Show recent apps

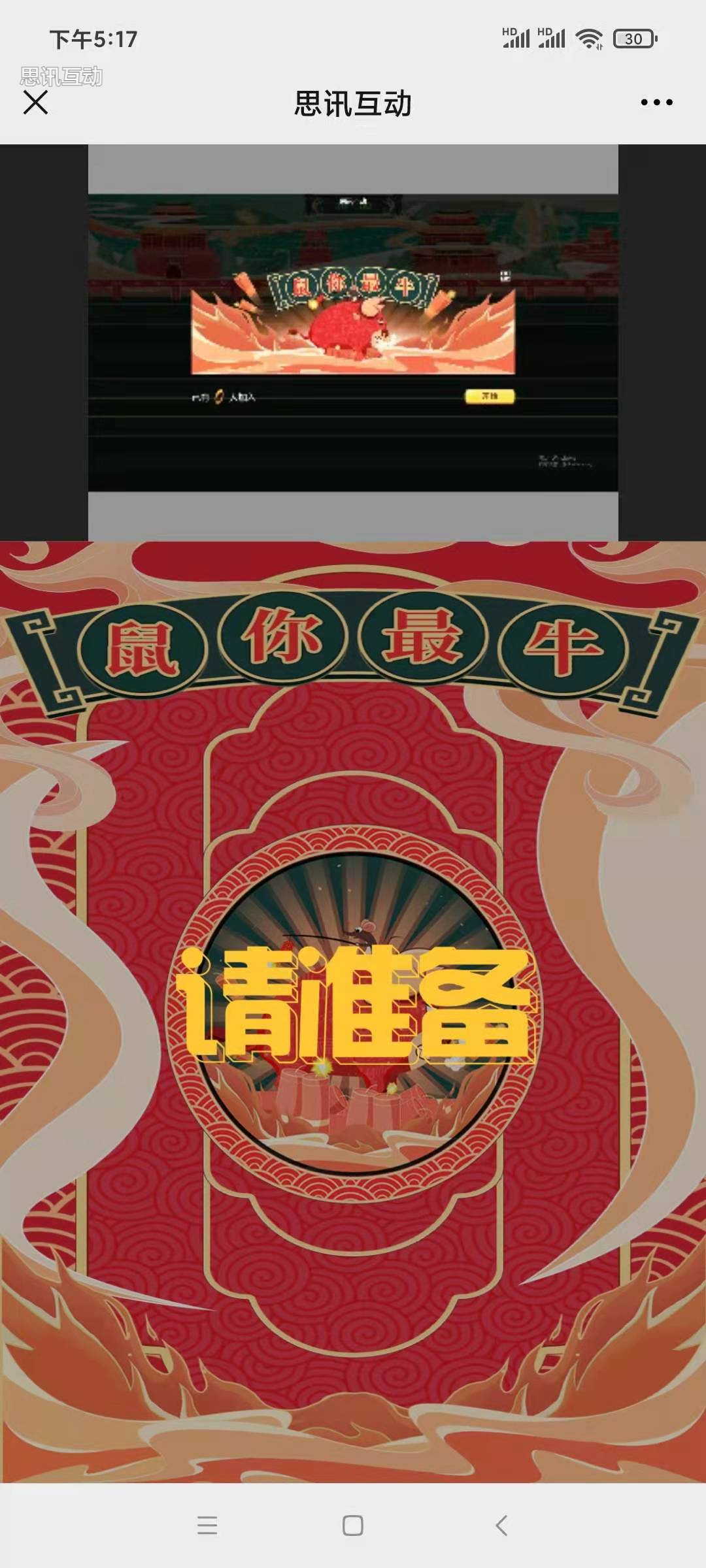(207, 1525)
